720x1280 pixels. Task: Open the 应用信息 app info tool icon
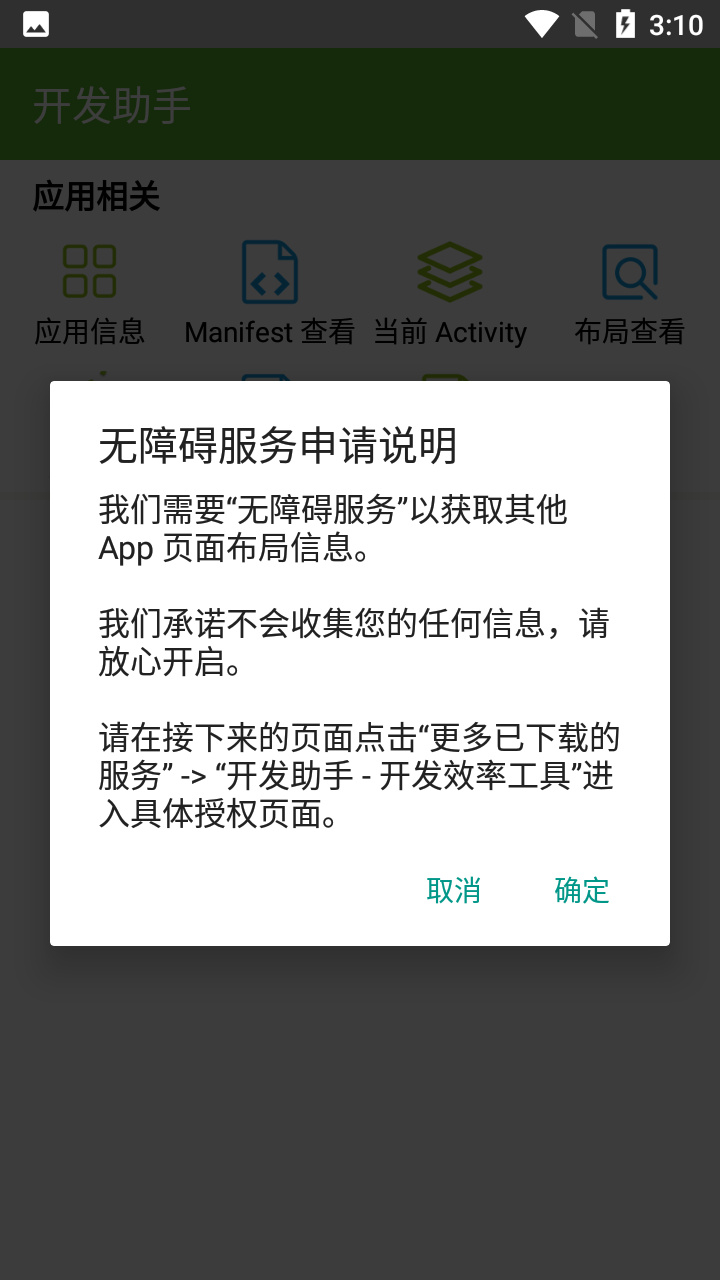click(x=90, y=270)
